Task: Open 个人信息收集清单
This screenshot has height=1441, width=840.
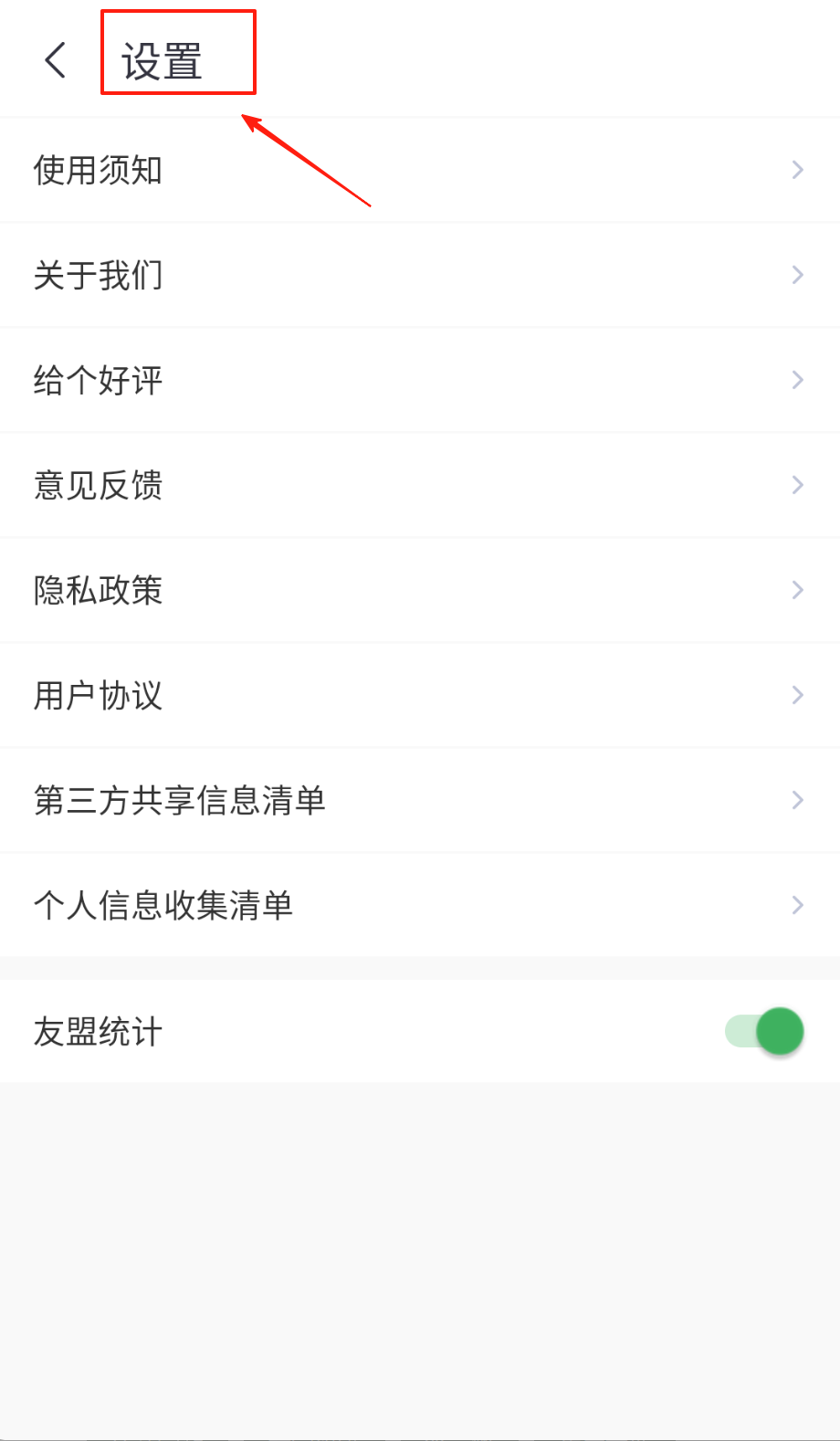Action: click(420, 905)
